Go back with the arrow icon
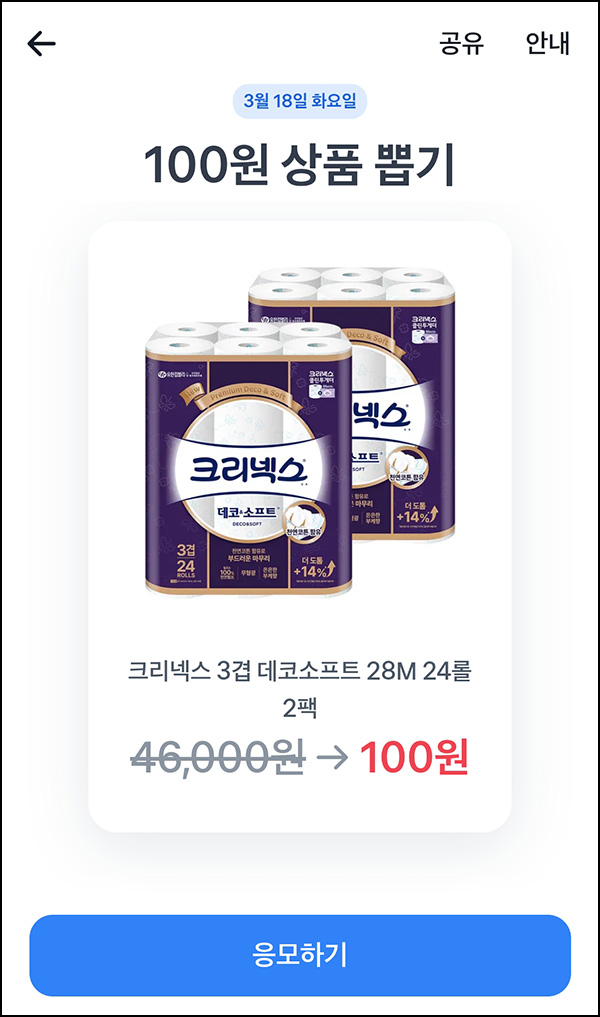 click(x=41, y=44)
